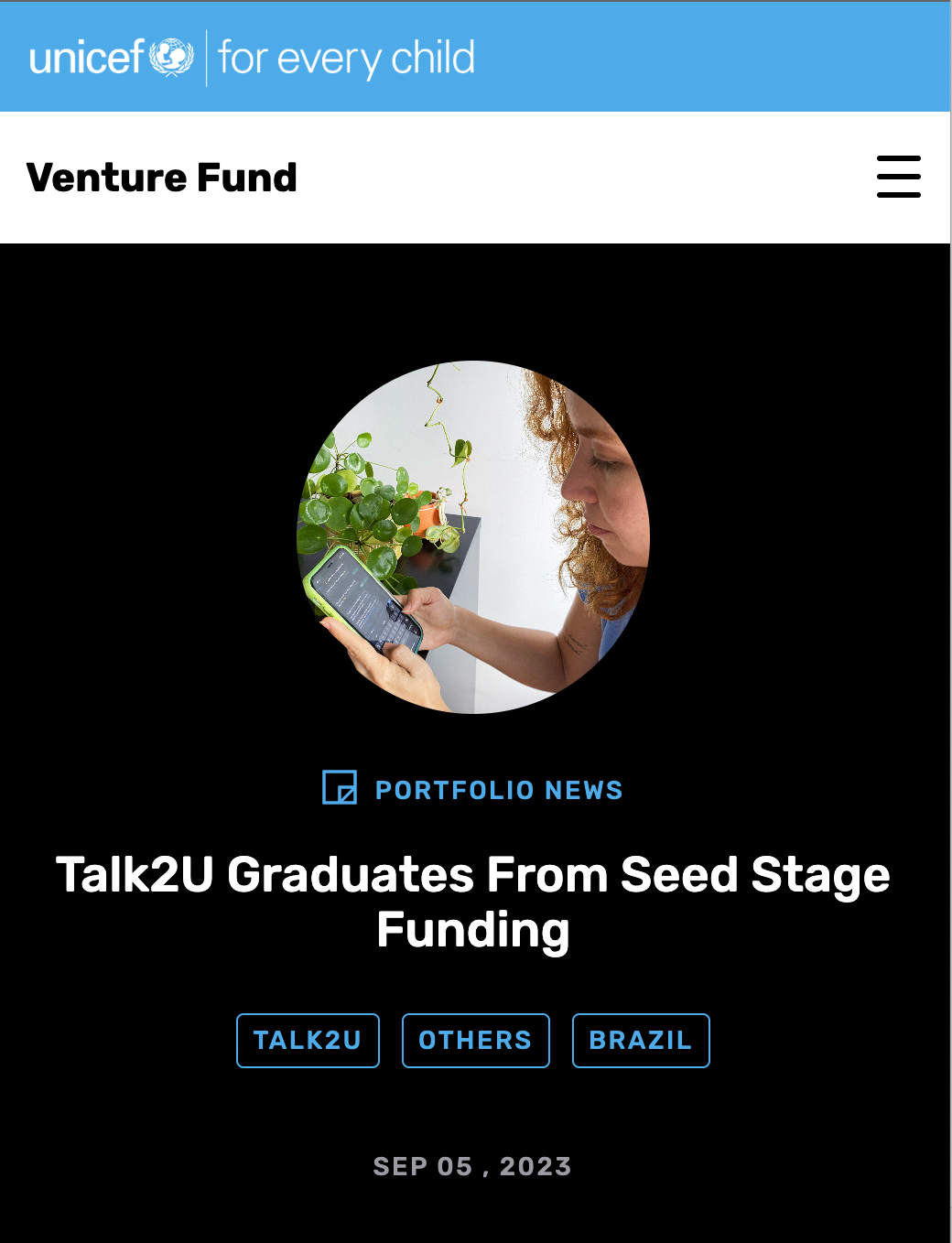Select the OTHERS tag
Viewport: 952px width, 1243px height.
click(x=475, y=1041)
